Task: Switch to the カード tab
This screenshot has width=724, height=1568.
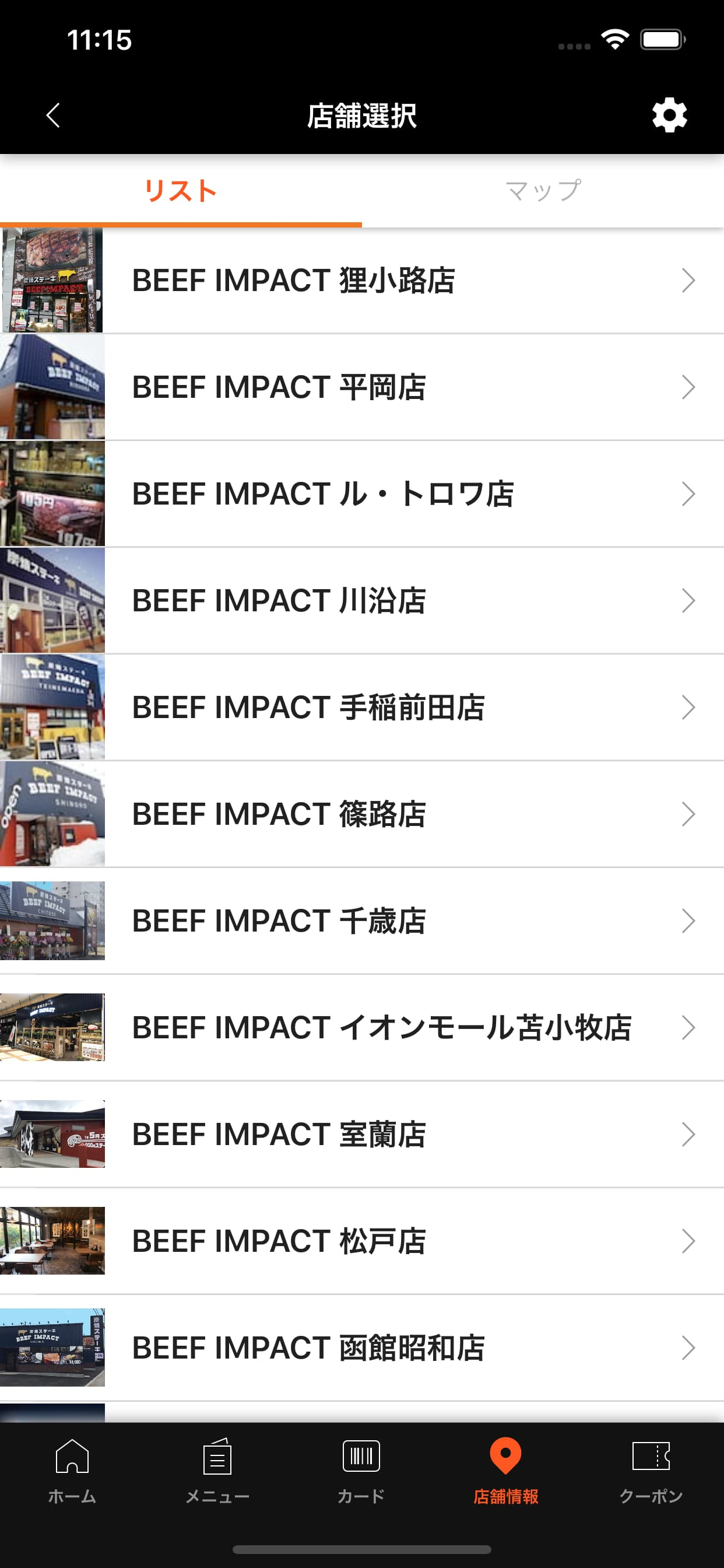Action: tap(361, 1471)
